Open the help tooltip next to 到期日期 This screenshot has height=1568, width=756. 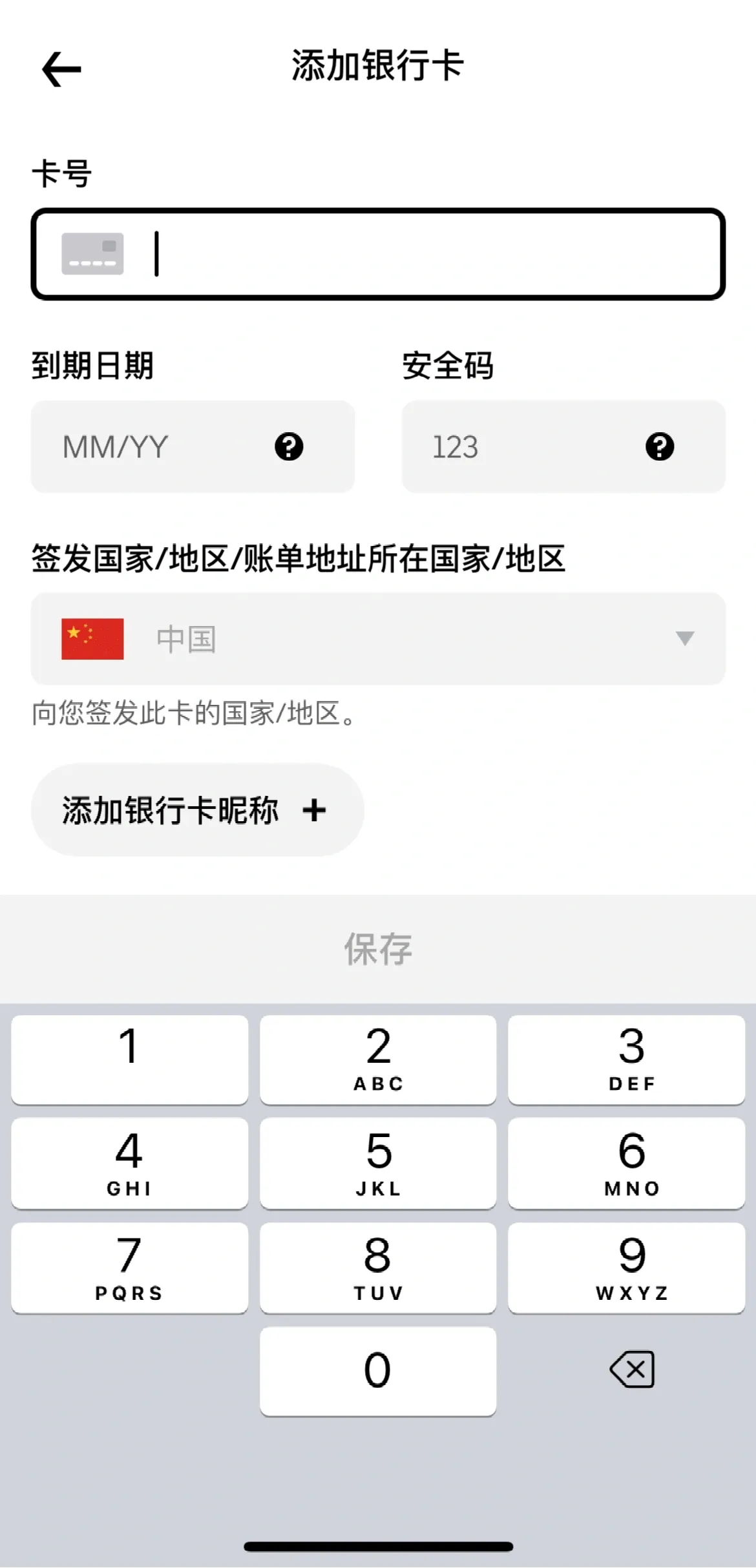click(x=289, y=446)
